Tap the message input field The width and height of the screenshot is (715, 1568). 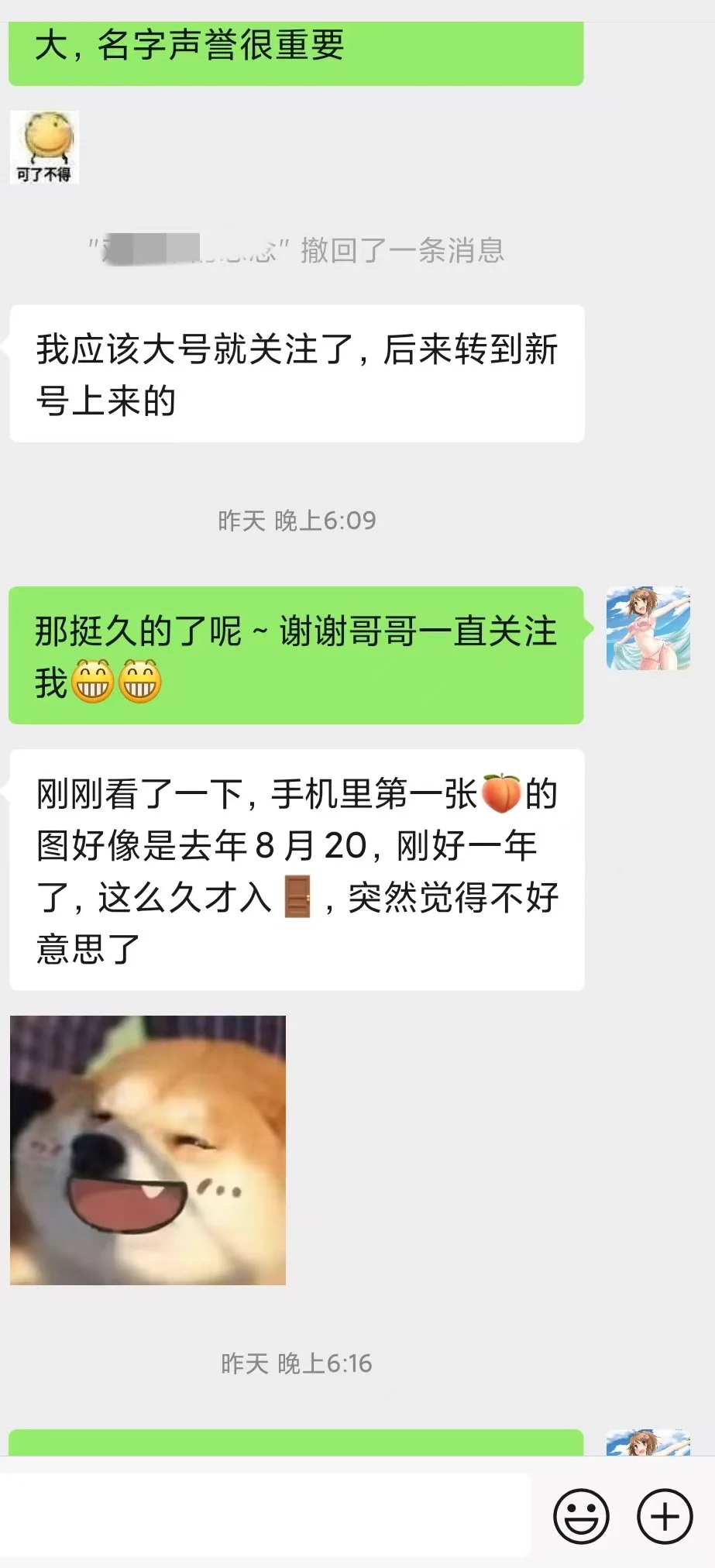(267, 1515)
